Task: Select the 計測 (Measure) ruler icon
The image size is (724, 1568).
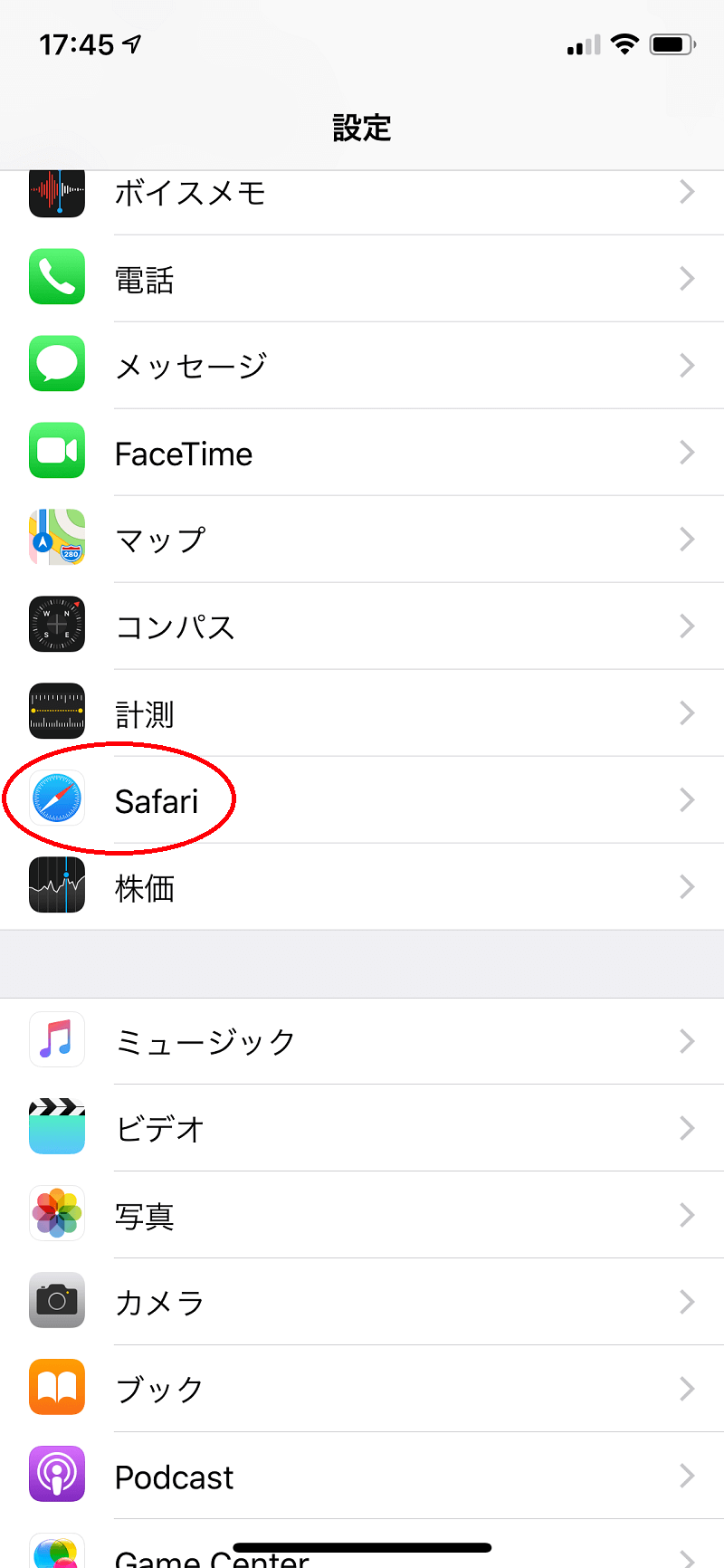Action: [x=57, y=712]
